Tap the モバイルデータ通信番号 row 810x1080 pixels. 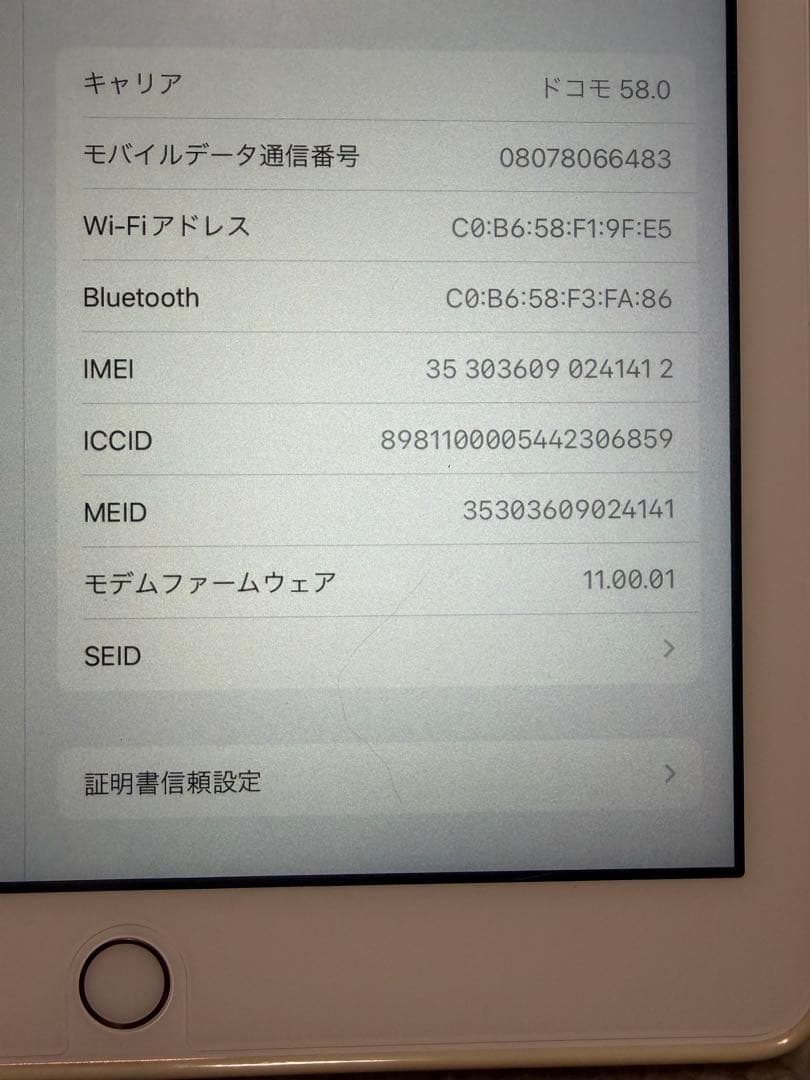(380, 155)
